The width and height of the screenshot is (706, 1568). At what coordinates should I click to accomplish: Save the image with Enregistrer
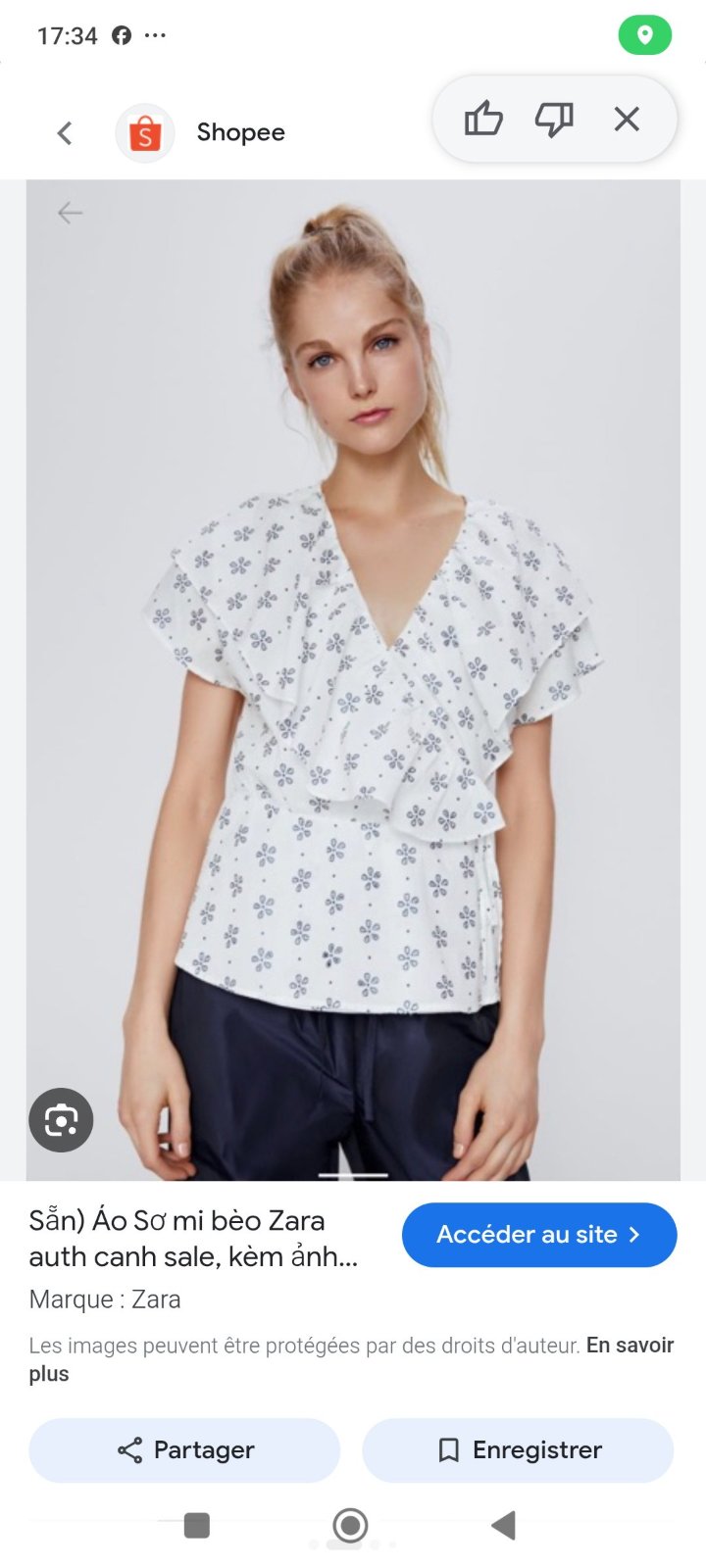pyautogui.click(x=518, y=1450)
